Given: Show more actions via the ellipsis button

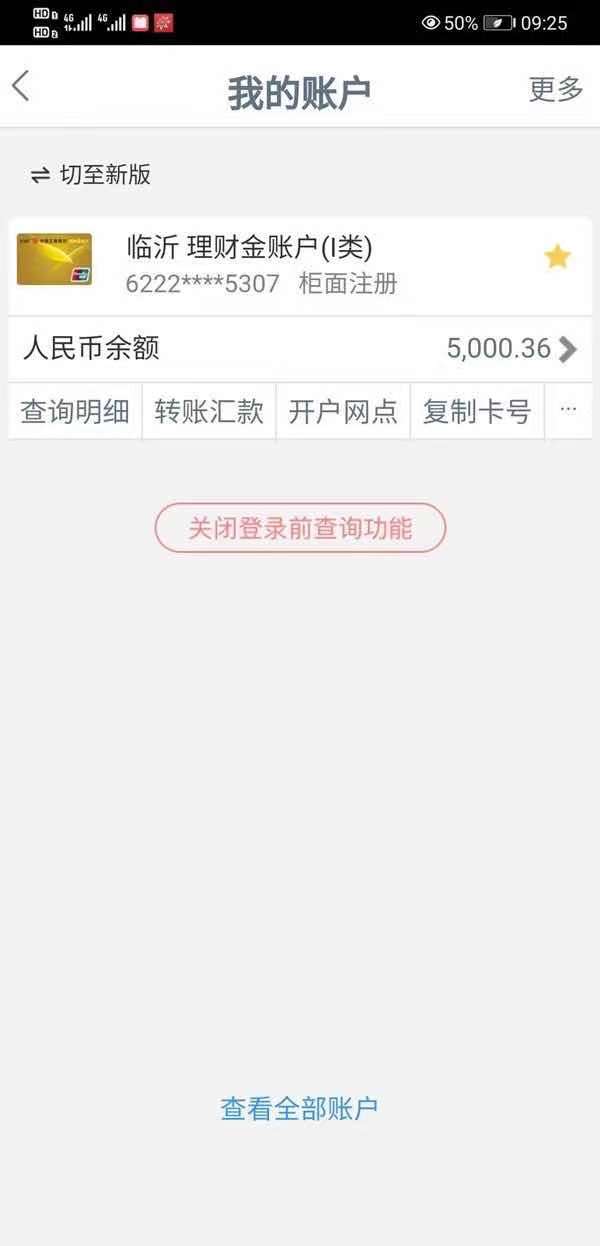Looking at the screenshot, I should [568, 410].
